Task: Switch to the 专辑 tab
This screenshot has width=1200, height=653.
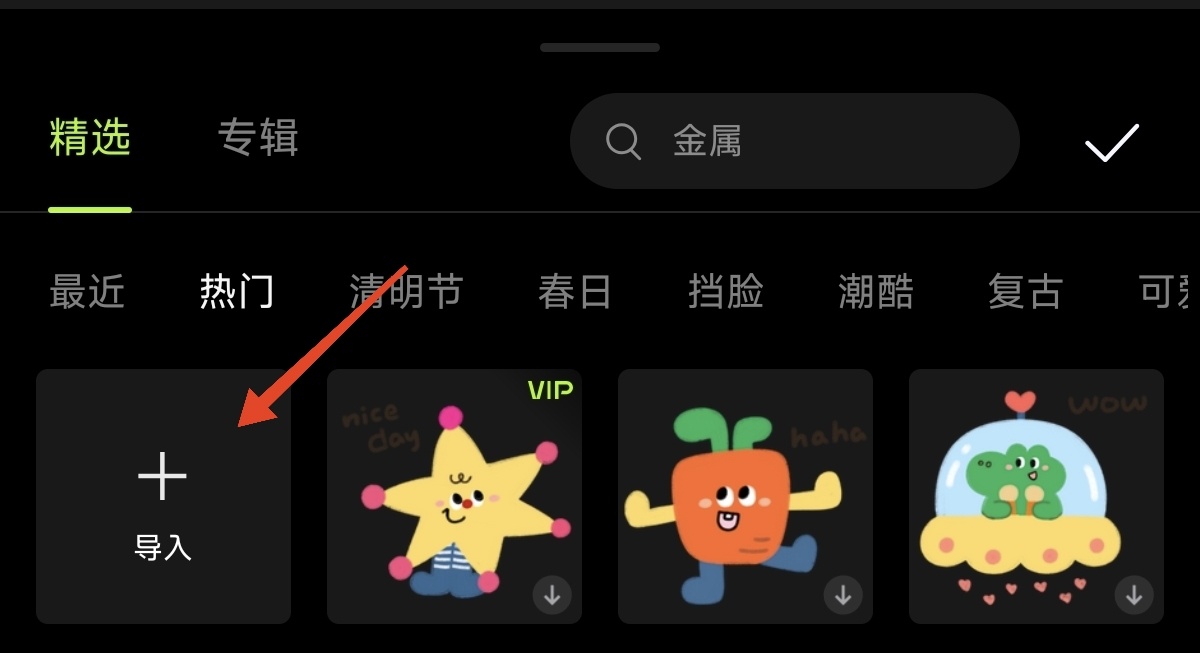Action: pos(258,139)
